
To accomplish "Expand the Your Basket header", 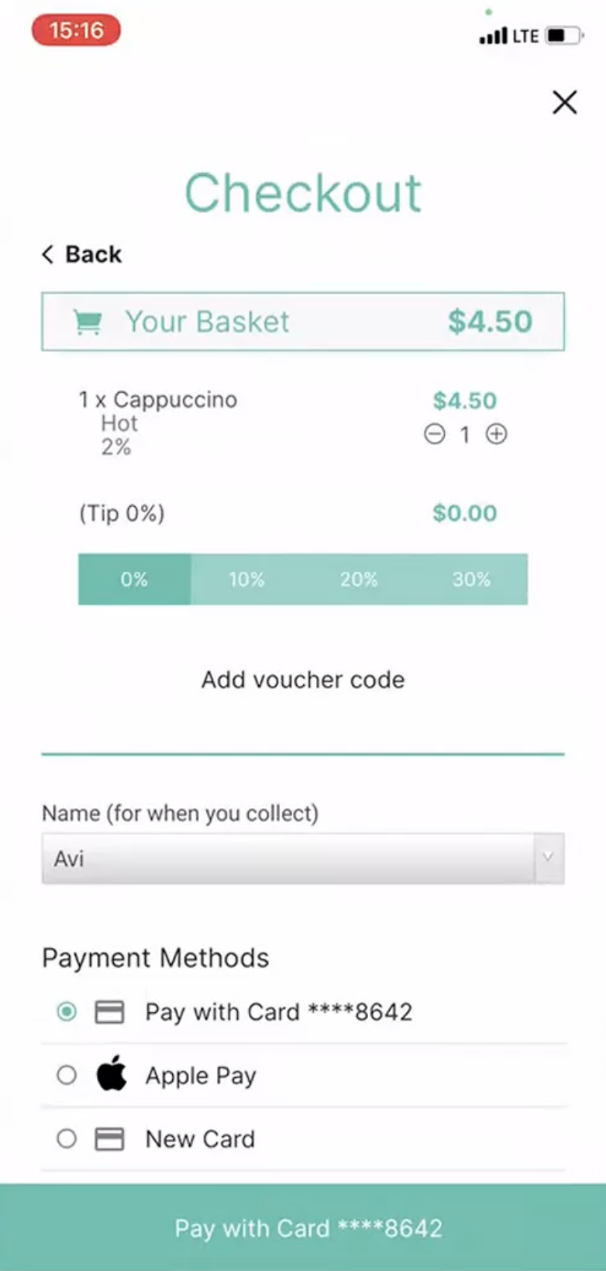I will click(x=303, y=321).
